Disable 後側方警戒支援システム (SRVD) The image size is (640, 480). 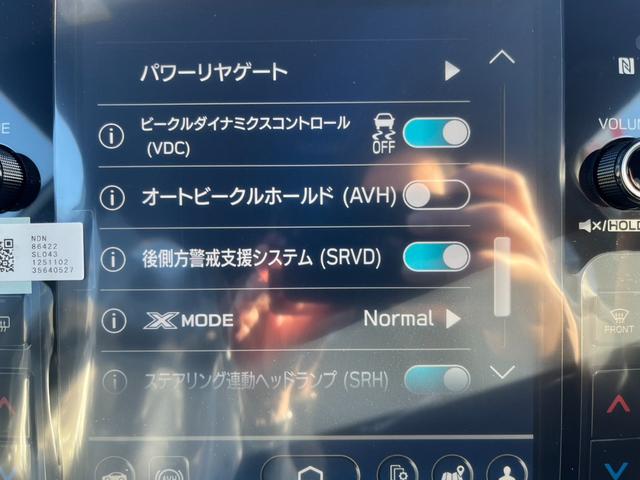436,257
